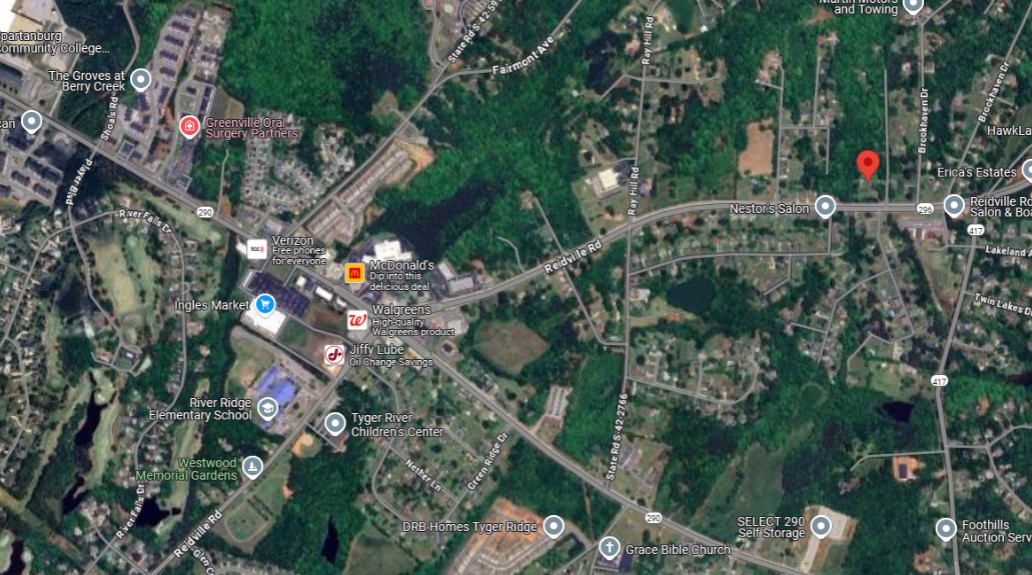Tap The Groves at Berry Creek marker
Image resolution: width=1032 pixels, height=575 pixels.
click(x=142, y=78)
